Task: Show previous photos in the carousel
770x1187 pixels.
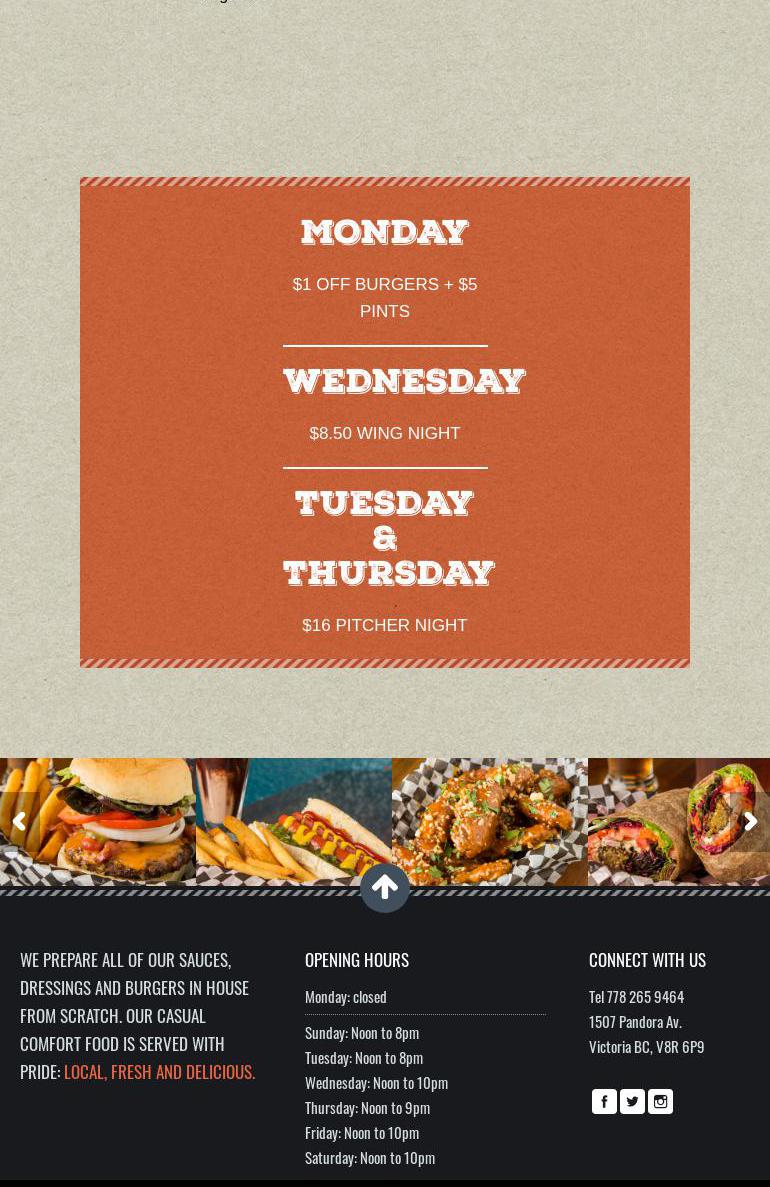Action: tap(18, 821)
